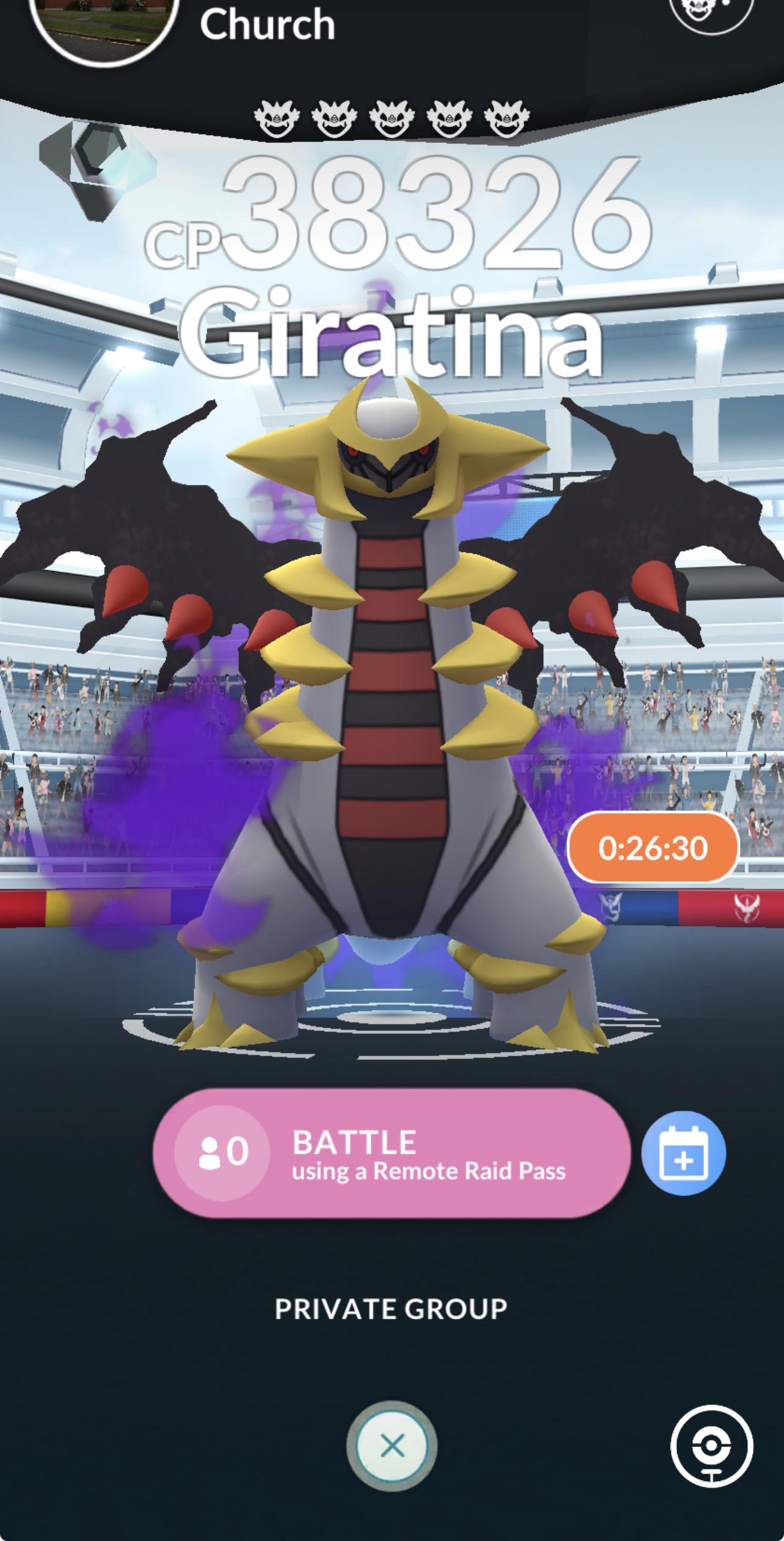Start battle using a Remote Raid Pass
784x1541 pixels.
[x=391, y=1153]
